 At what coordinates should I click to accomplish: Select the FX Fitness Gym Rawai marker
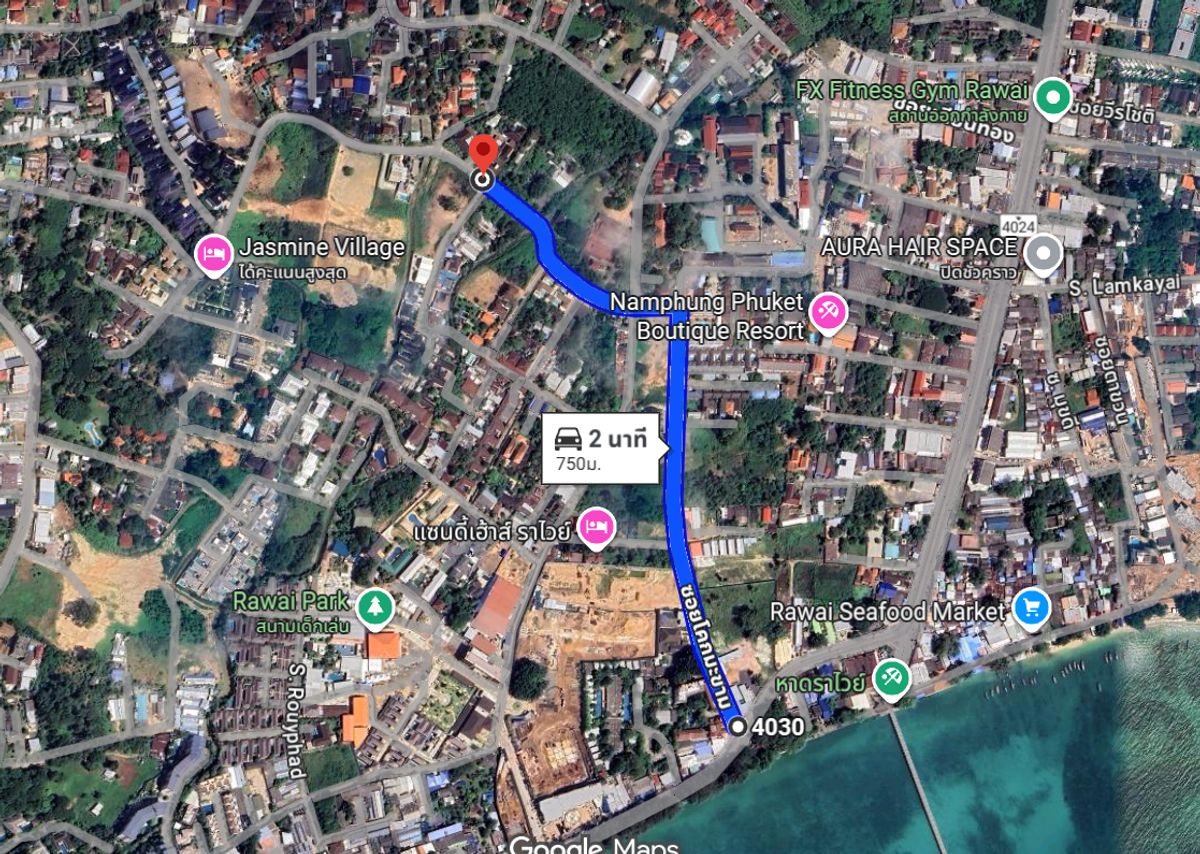point(1051,98)
